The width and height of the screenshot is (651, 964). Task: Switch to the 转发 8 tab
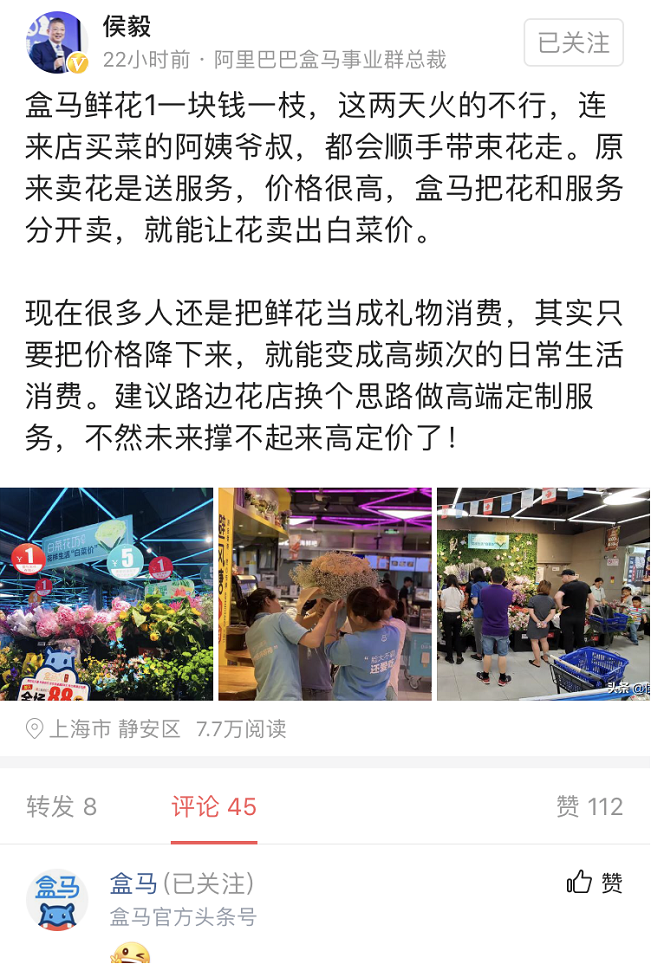pos(61,806)
